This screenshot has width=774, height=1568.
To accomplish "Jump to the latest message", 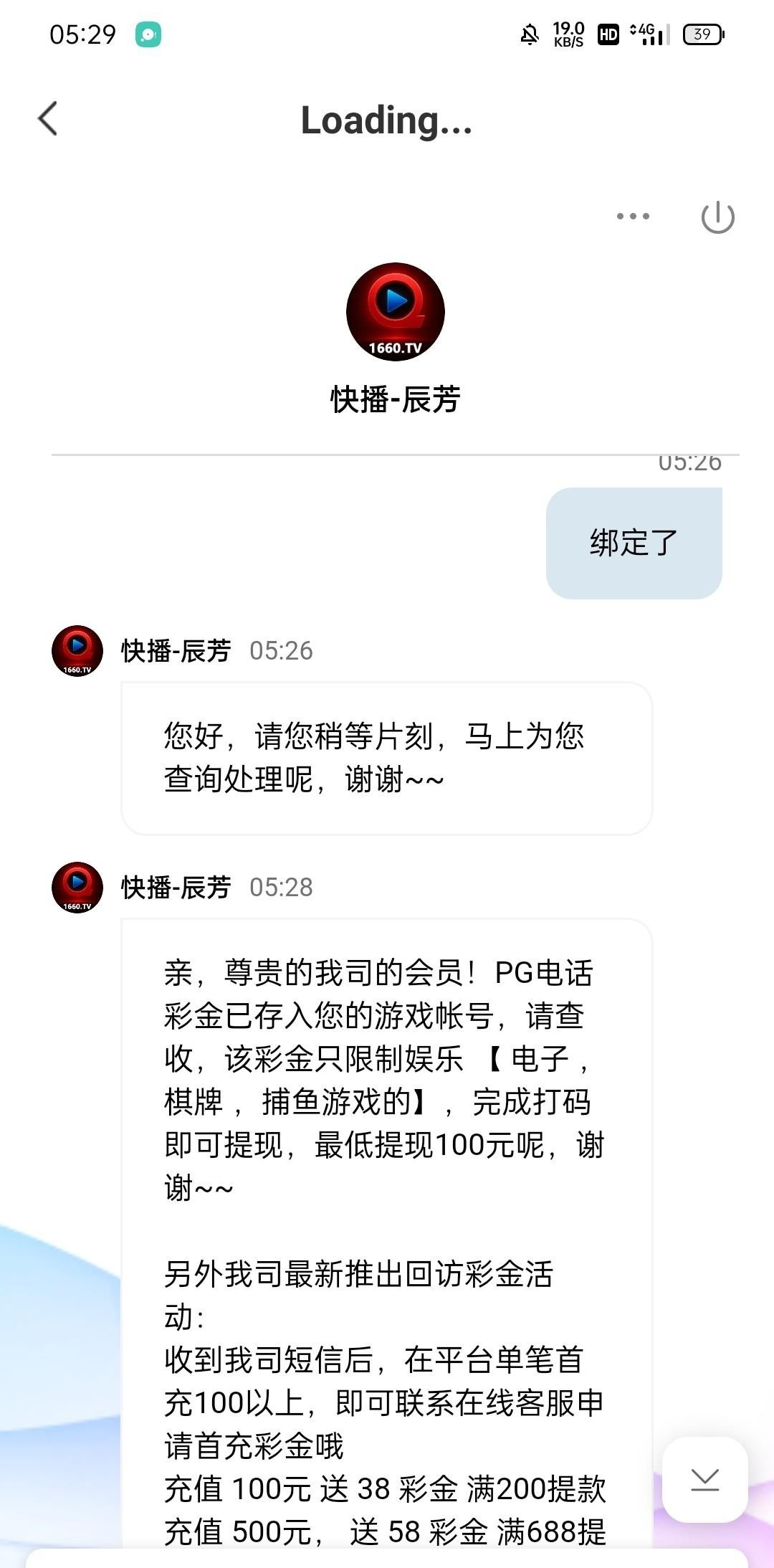I will coord(704,1478).
